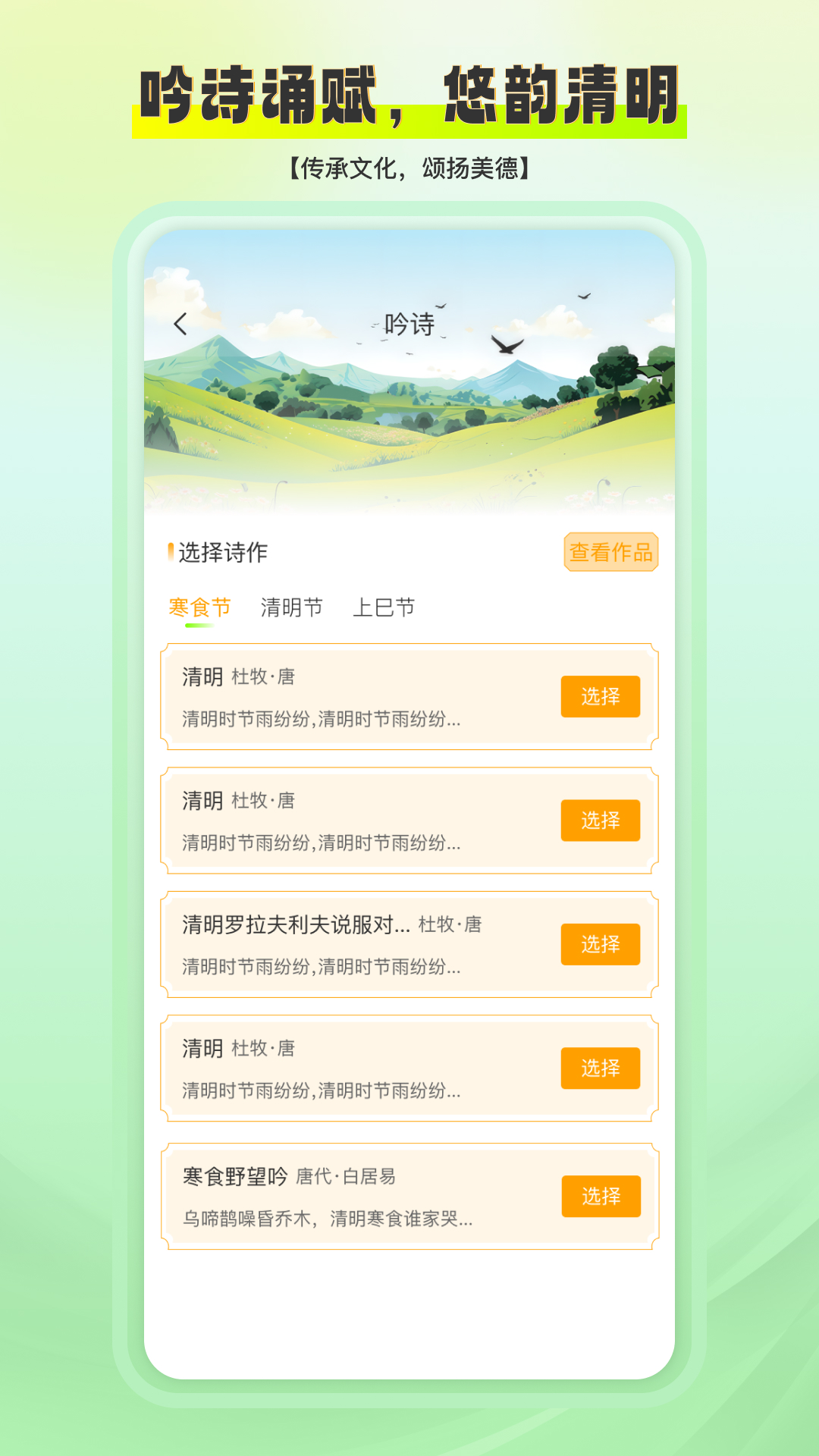Screen dimensions: 819x1456
Task: Pick the 清明罗拉夫利夫说服对... poem
Action: tap(600, 944)
